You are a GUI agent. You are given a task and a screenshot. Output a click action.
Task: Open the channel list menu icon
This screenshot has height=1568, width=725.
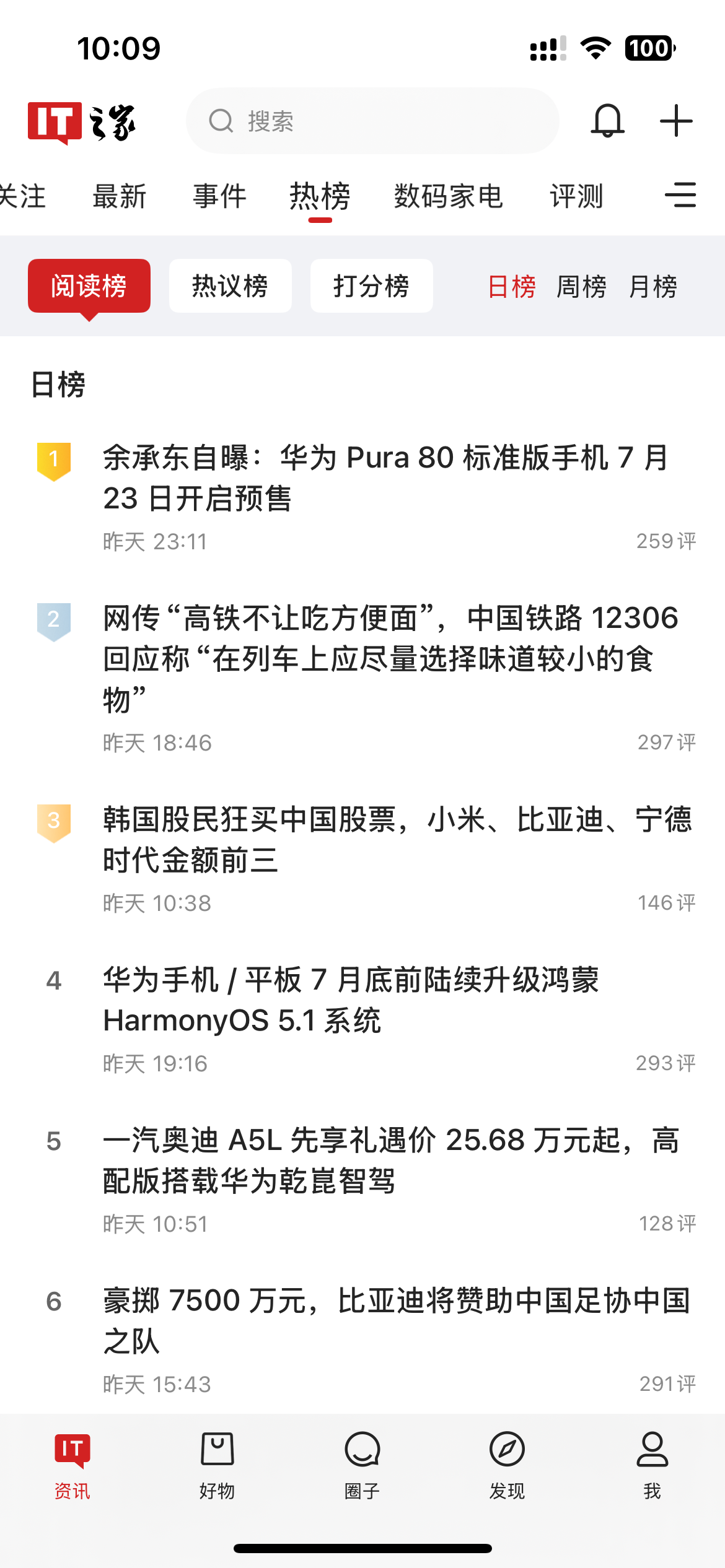[680, 196]
